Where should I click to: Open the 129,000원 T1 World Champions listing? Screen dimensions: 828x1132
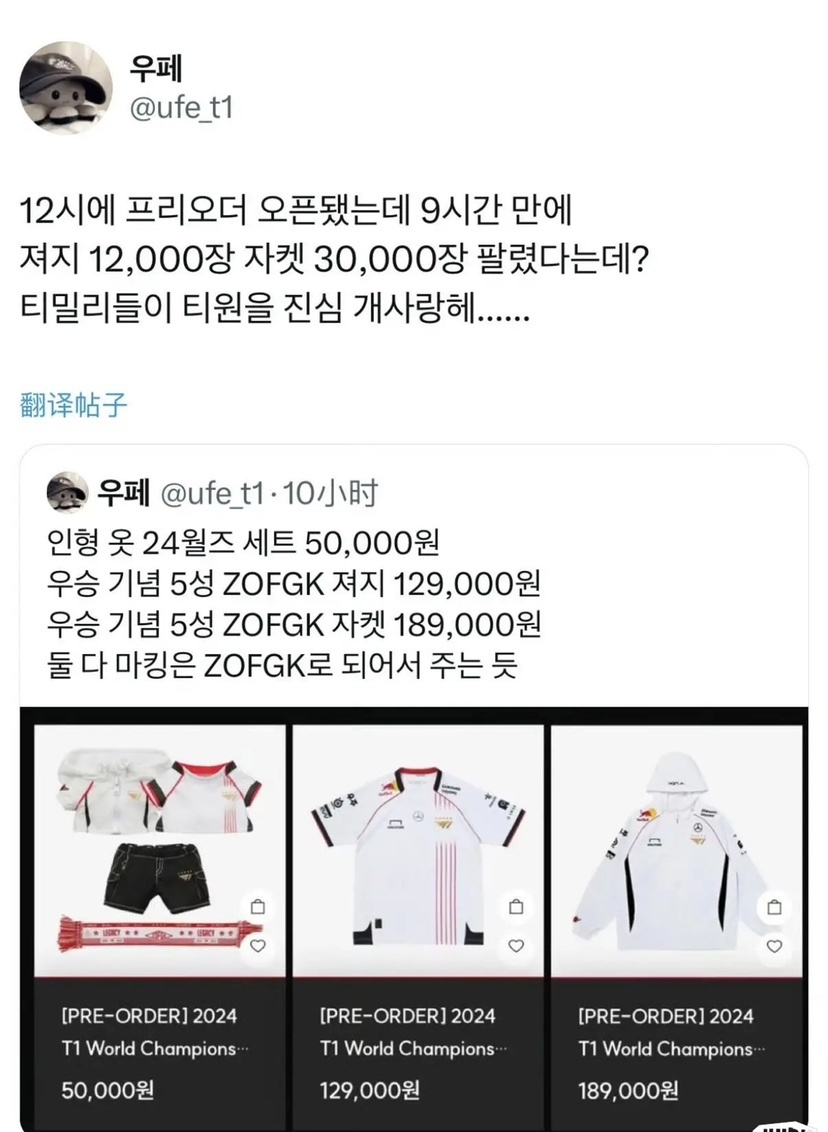click(407, 1030)
